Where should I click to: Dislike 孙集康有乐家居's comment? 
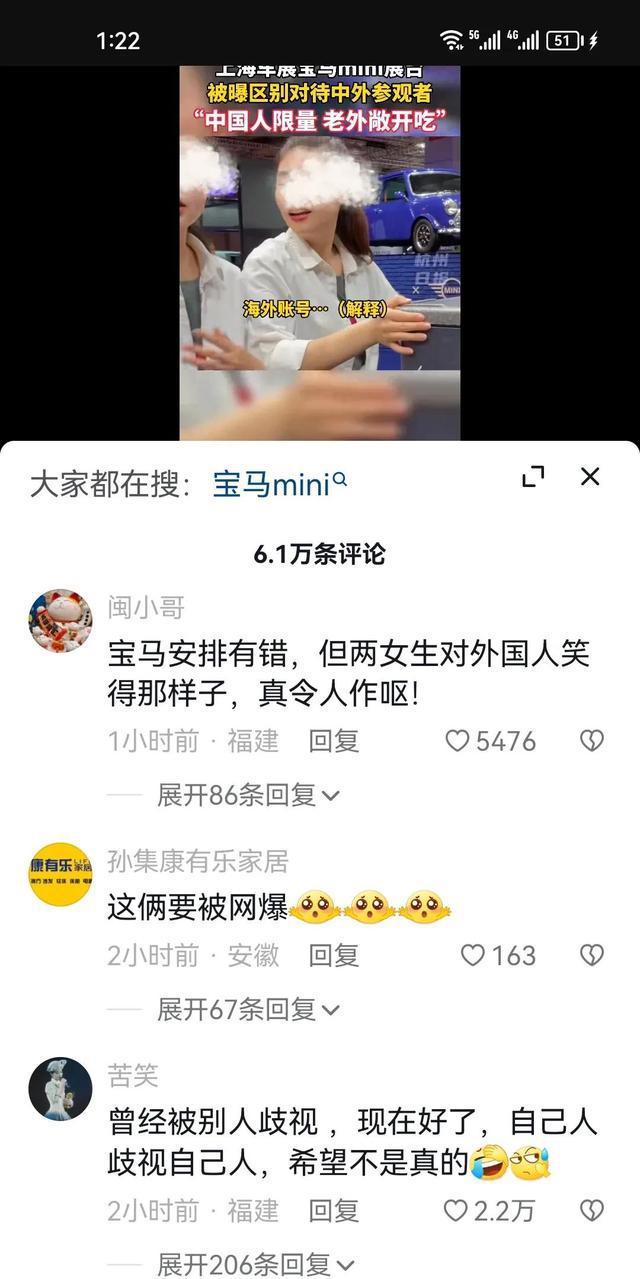click(592, 955)
